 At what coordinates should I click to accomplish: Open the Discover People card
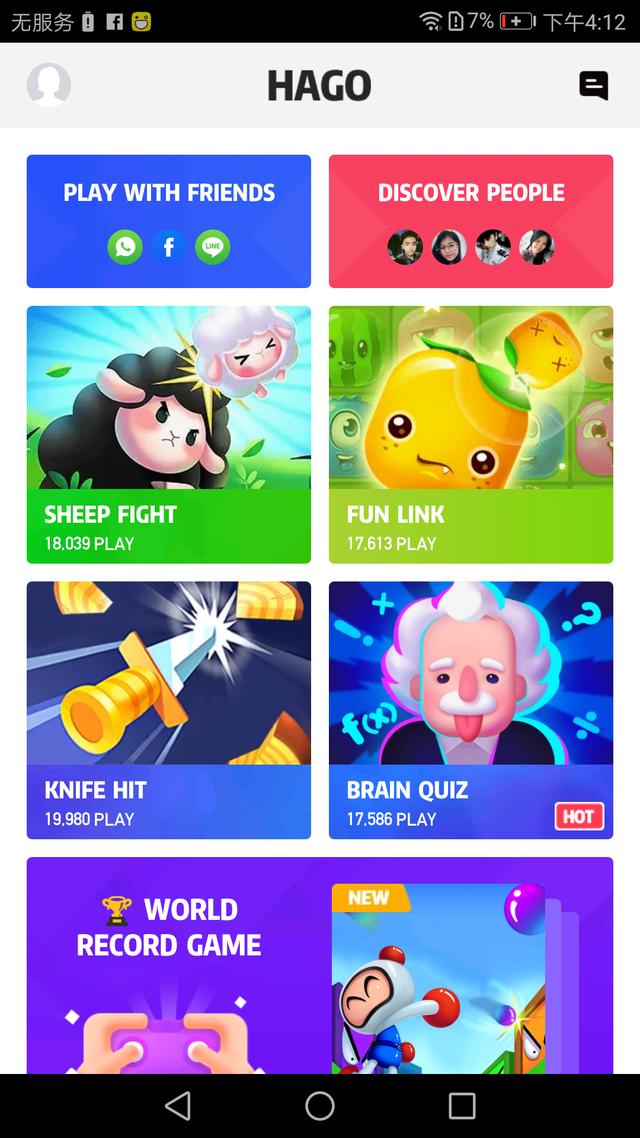point(470,193)
